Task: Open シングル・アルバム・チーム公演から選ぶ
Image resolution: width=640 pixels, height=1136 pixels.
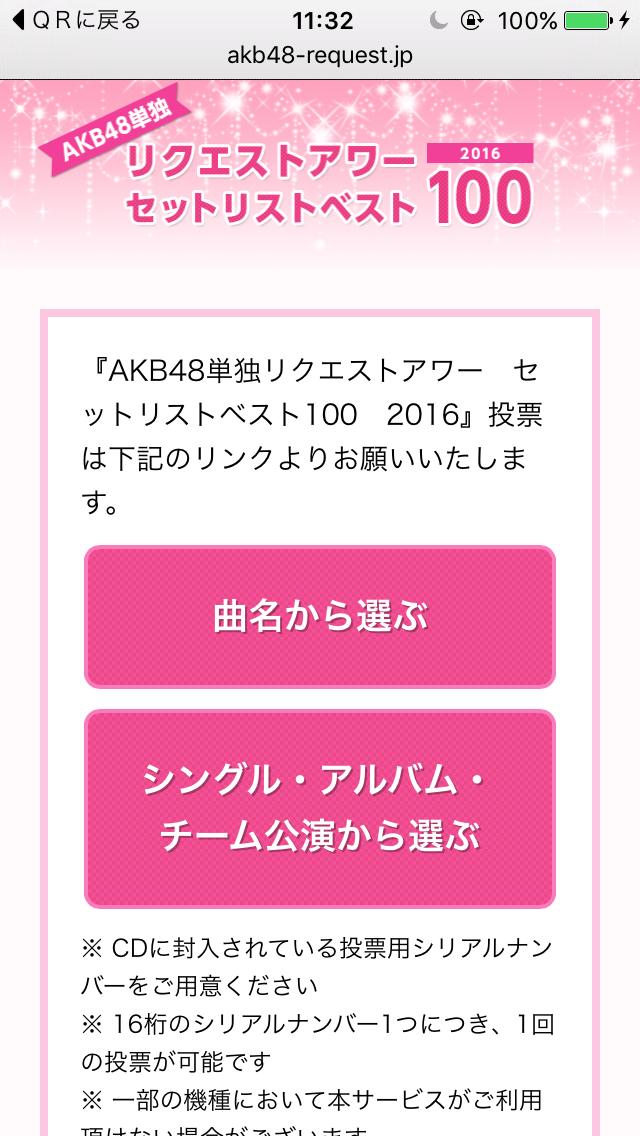Action: (320, 808)
